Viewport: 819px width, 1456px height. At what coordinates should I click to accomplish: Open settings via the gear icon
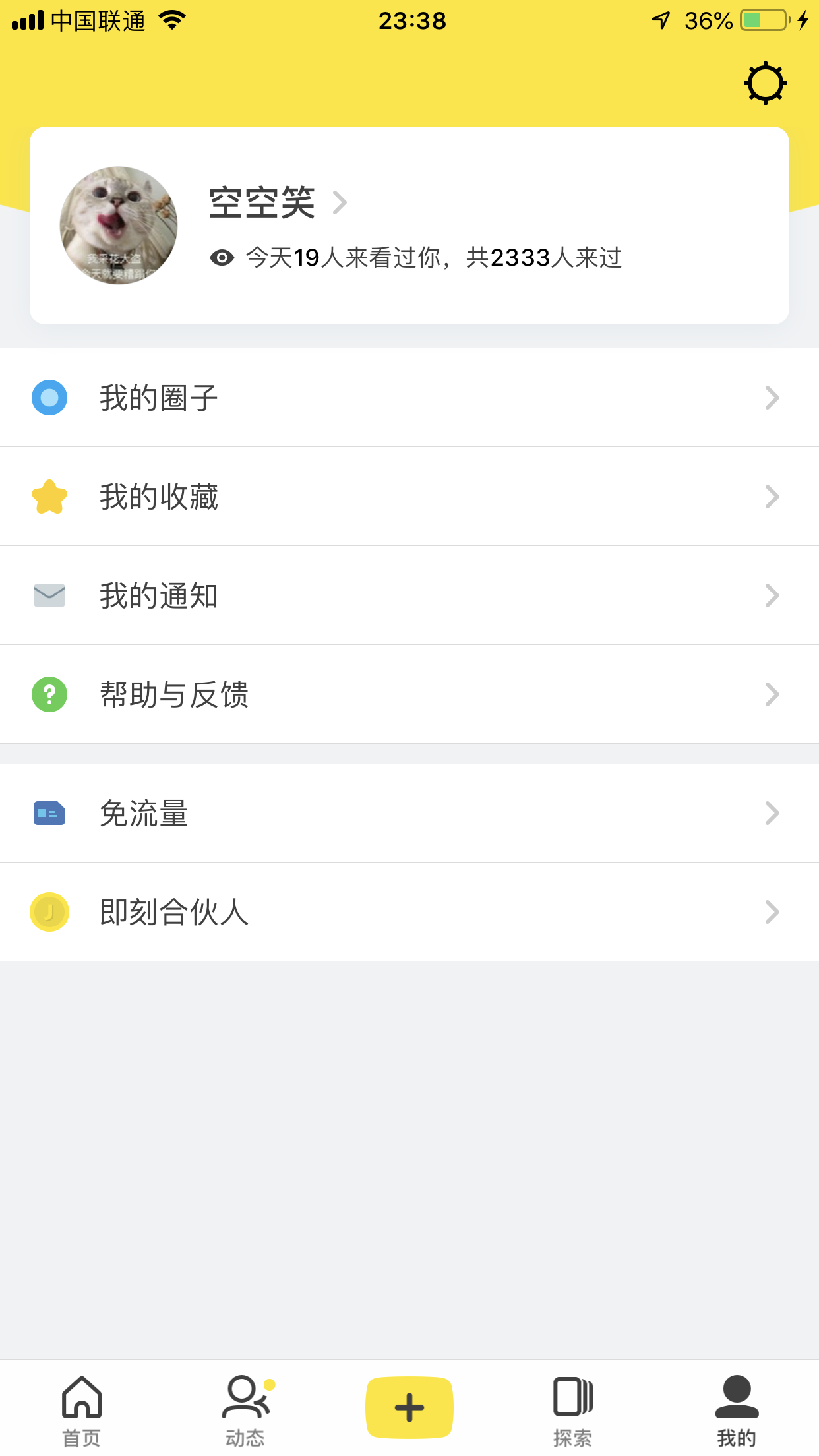pos(765,84)
